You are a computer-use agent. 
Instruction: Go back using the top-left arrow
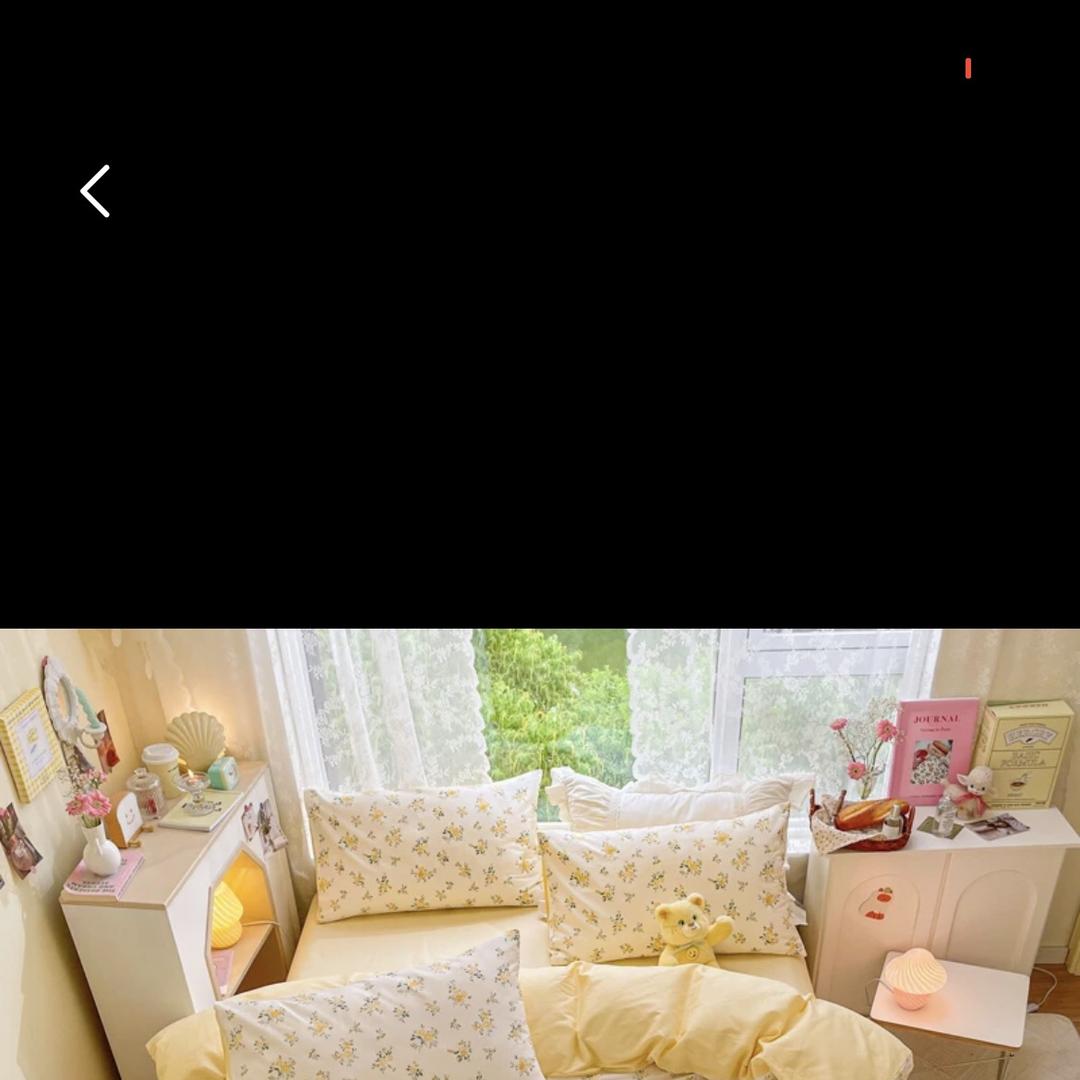tap(95, 191)
